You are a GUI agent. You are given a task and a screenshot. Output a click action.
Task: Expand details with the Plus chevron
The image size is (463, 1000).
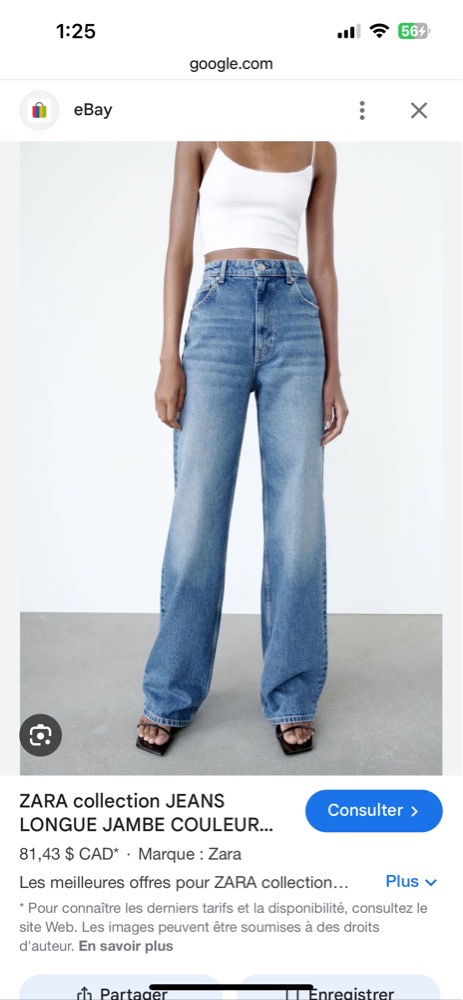[x=411, y=881]
